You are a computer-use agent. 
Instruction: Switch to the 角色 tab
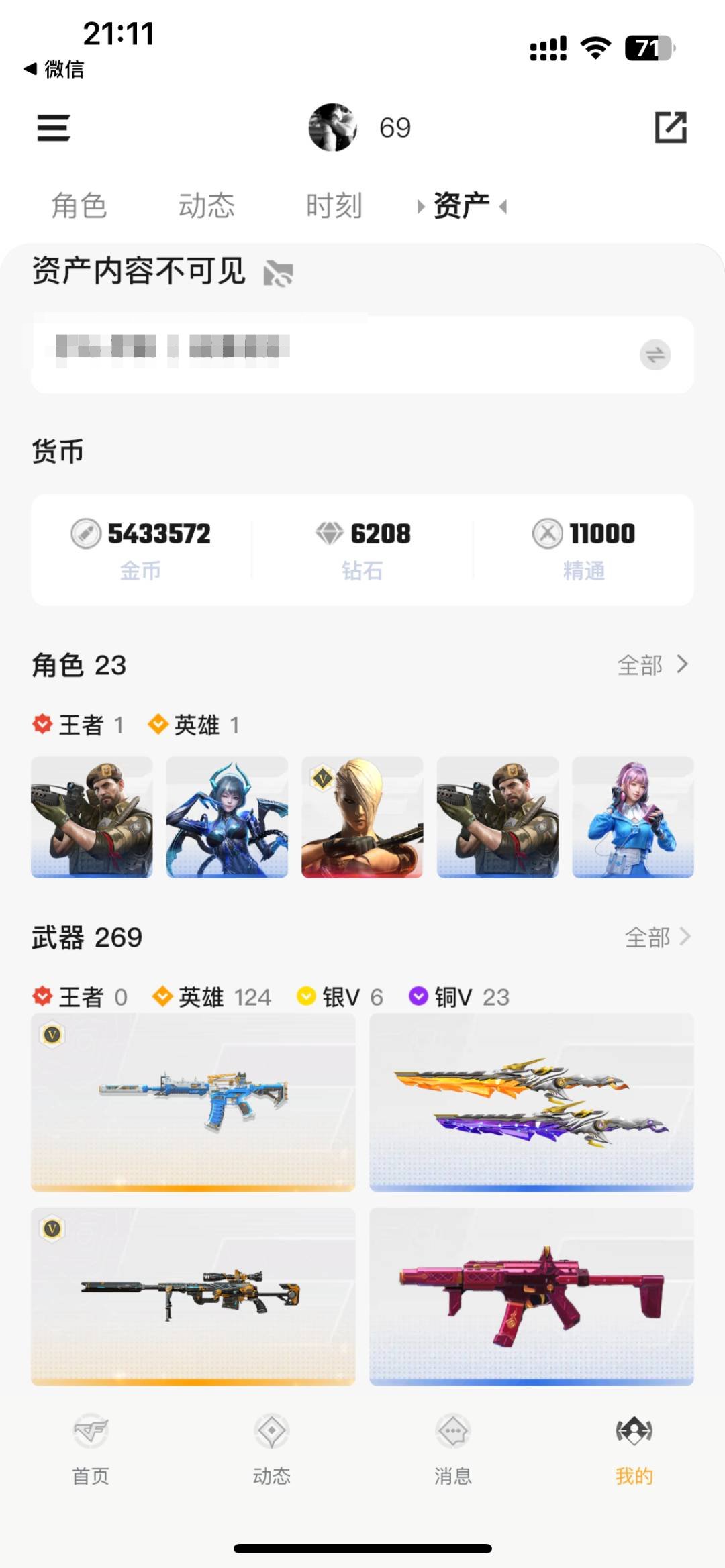[x=79, y=206]
